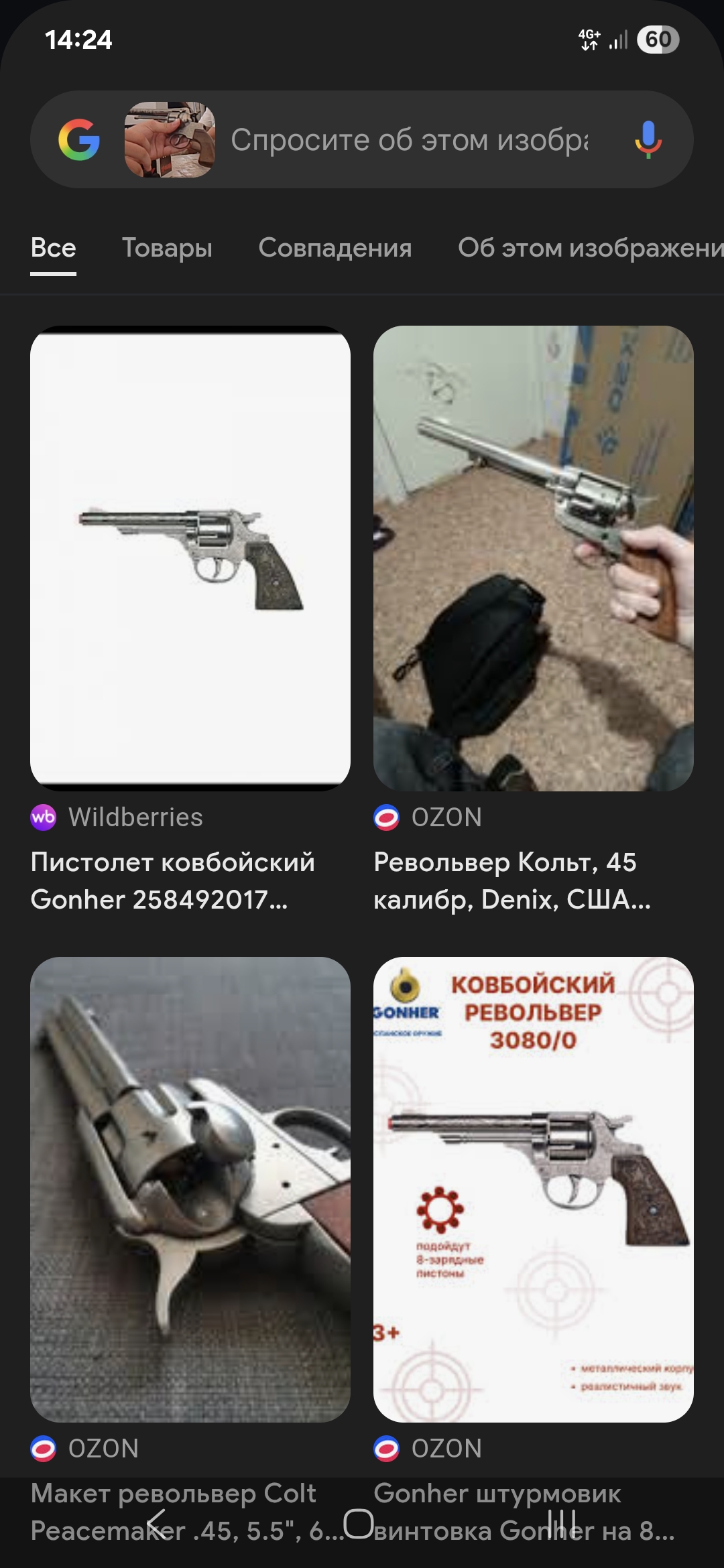Screen dimensions: 724x1568
Task: Select the 'Все' tab
Action: pyautogui.click(x=54, y=249)
